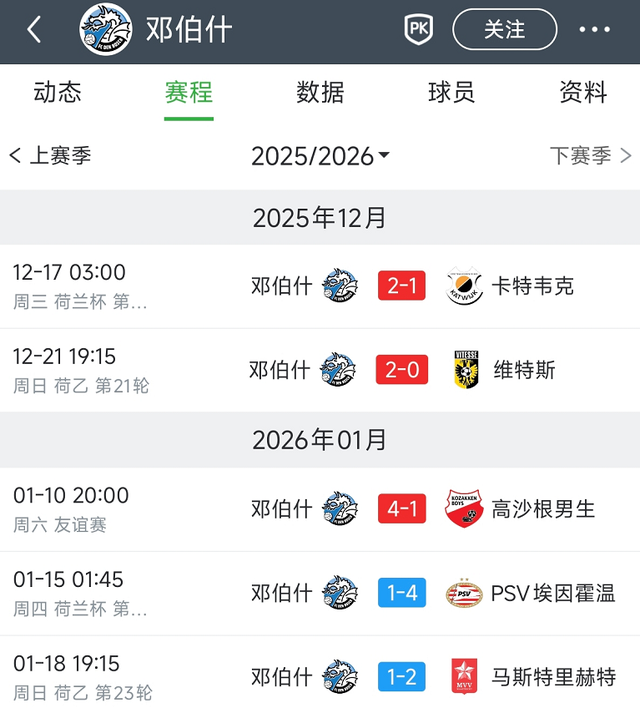
Task: Expand the 2025/2026 season dropdown
Action: (320, 156)
